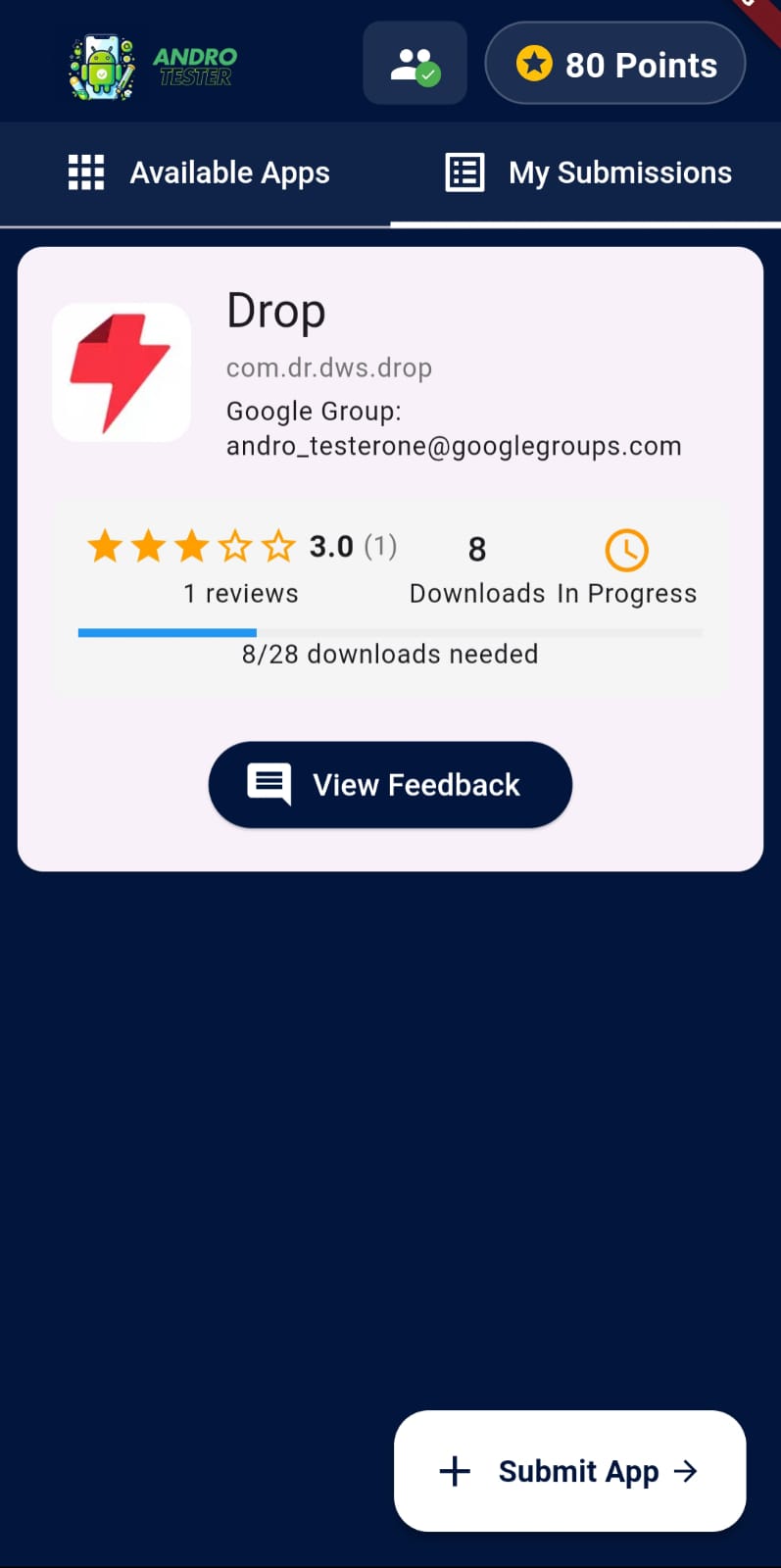Click the star icon on the 80 Points badge

pos(534,63)
